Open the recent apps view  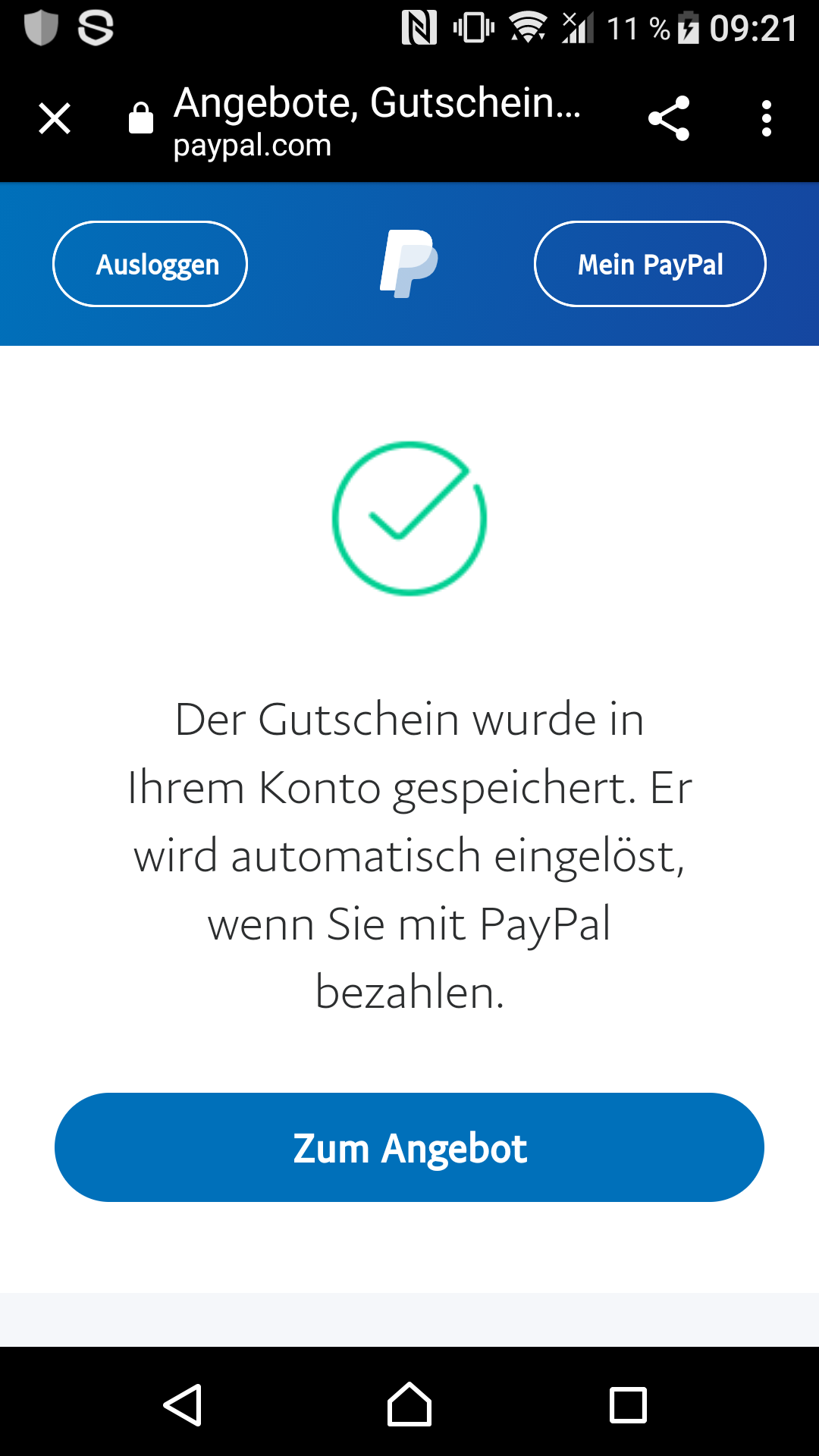tap(628, 1405)
